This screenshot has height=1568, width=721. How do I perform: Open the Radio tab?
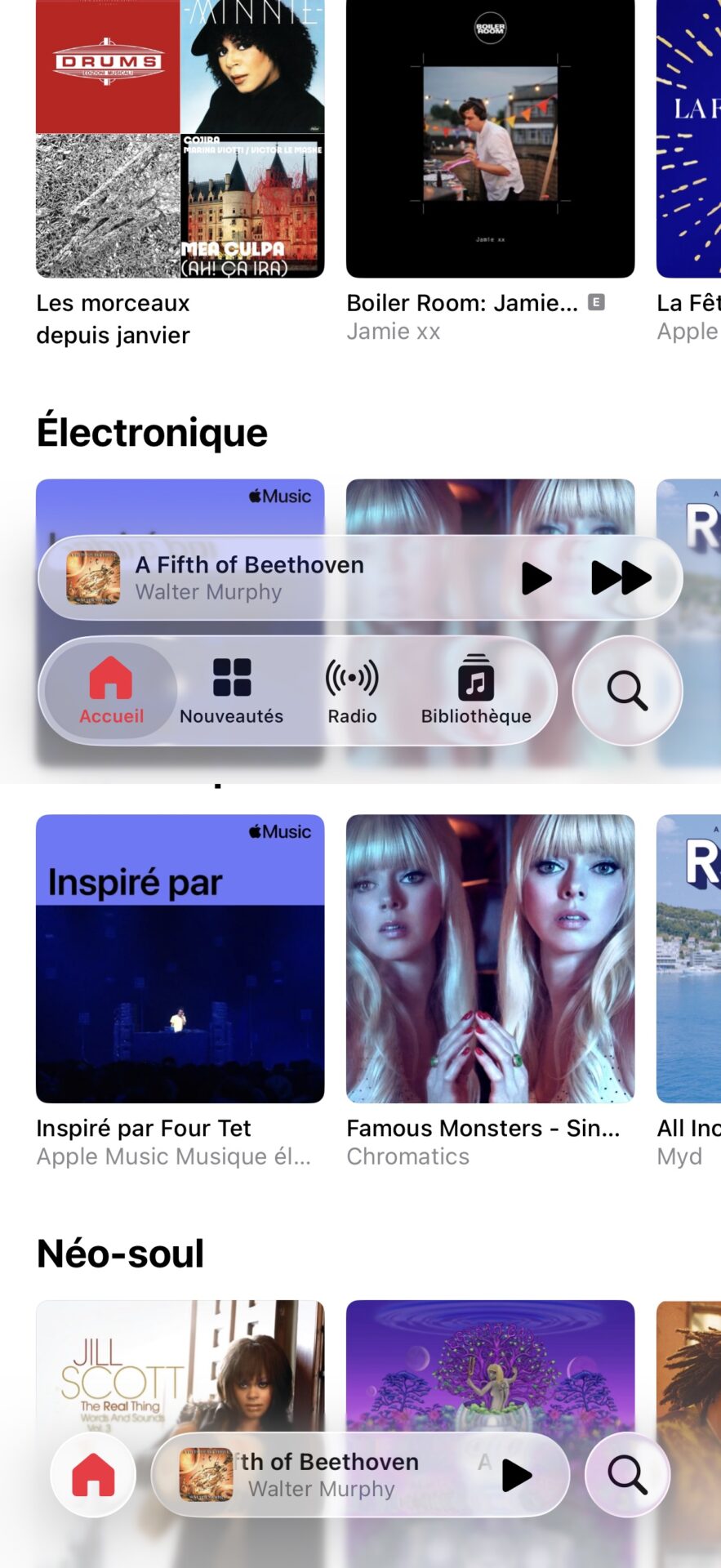point(352,691)
